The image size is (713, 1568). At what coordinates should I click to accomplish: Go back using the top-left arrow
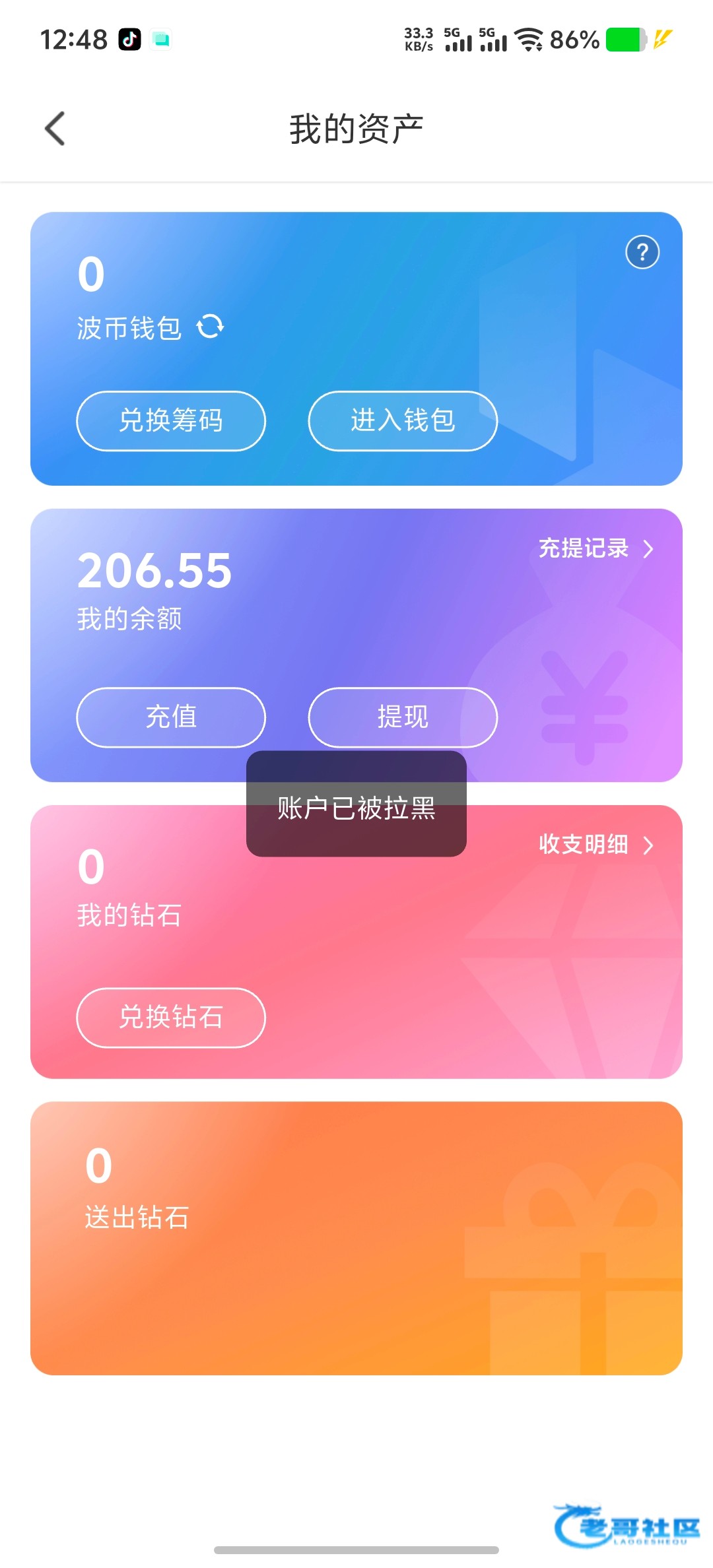(x=55, y=128)
